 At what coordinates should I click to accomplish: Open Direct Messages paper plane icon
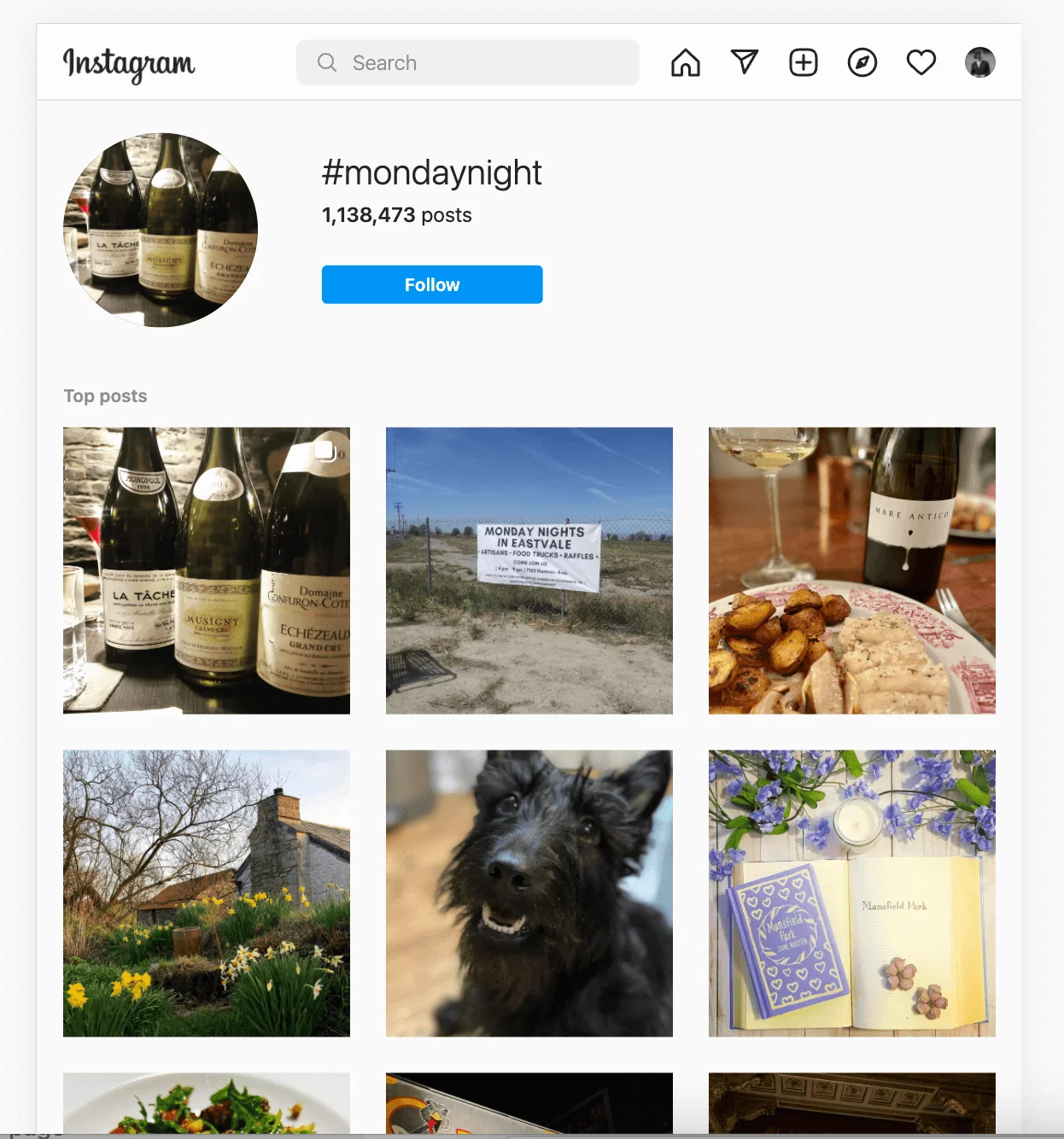click(744, 61)
